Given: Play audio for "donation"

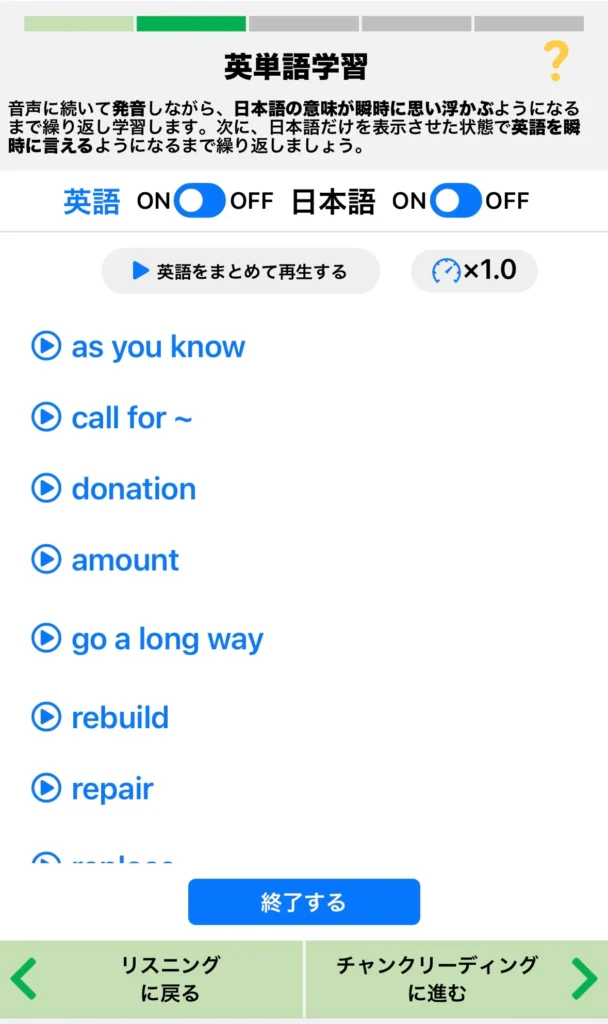Looking at the screenshot, I should (x=46, y=488).
